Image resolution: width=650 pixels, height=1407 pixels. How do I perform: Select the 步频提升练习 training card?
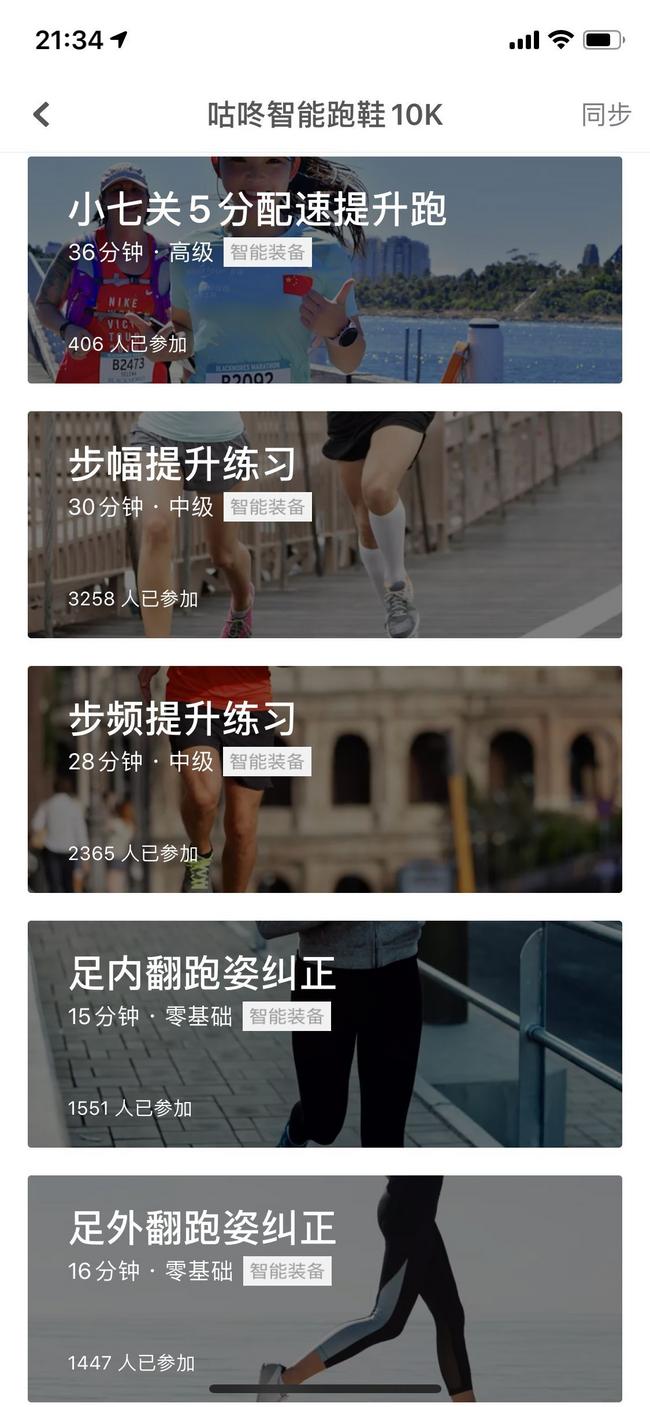click(324, 780)
